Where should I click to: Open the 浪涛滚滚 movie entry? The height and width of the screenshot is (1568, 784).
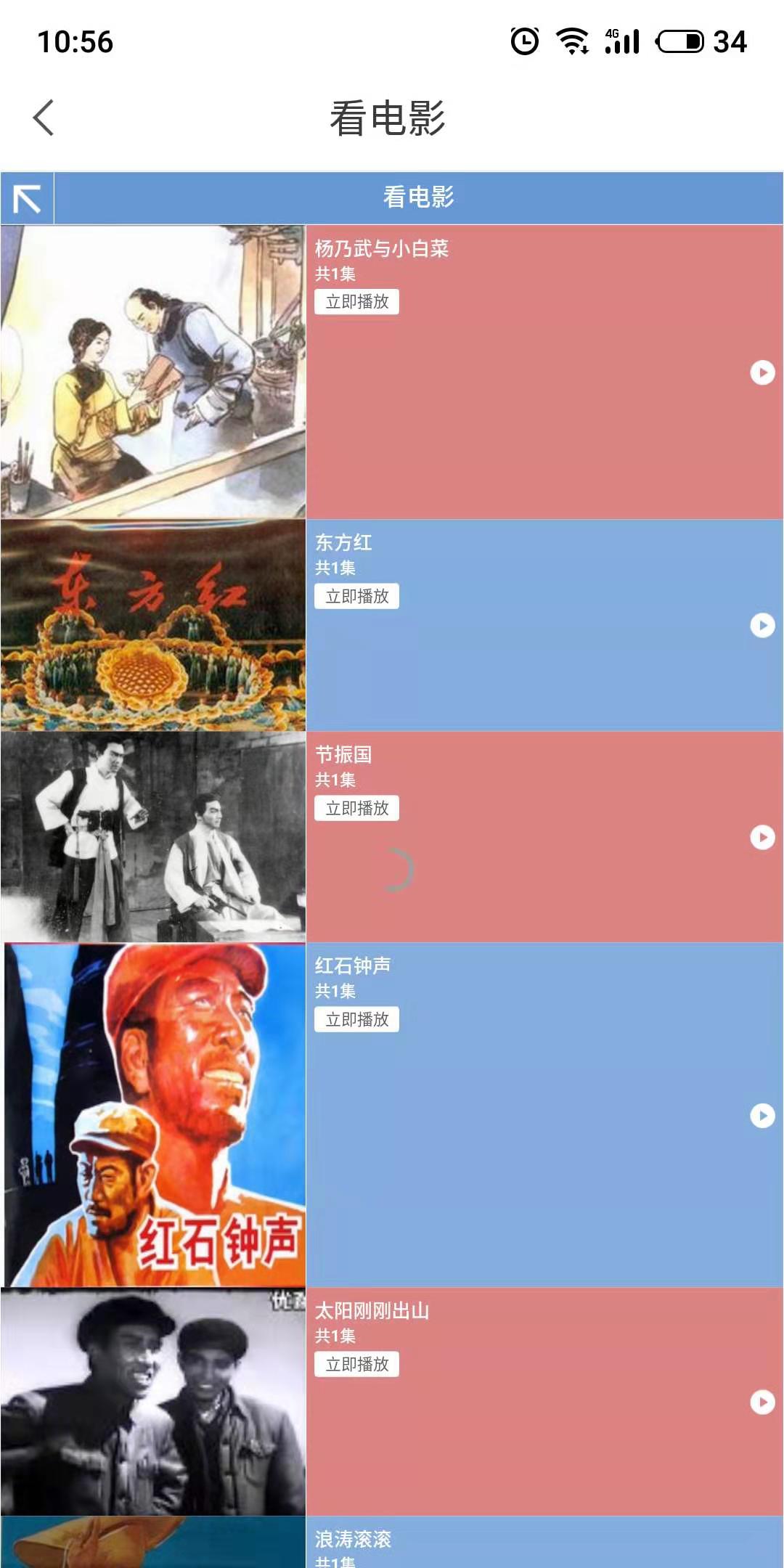click(x=354, y=1539)
